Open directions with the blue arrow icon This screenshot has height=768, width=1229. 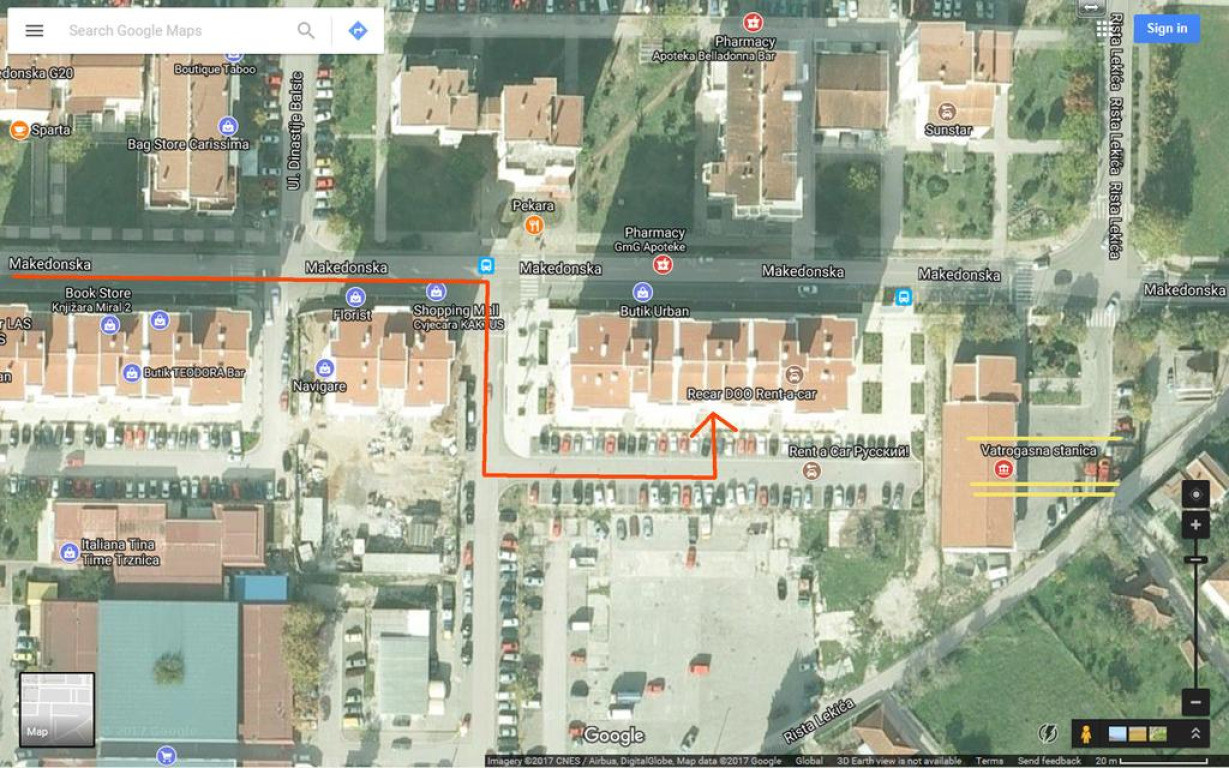pos(358,31)
